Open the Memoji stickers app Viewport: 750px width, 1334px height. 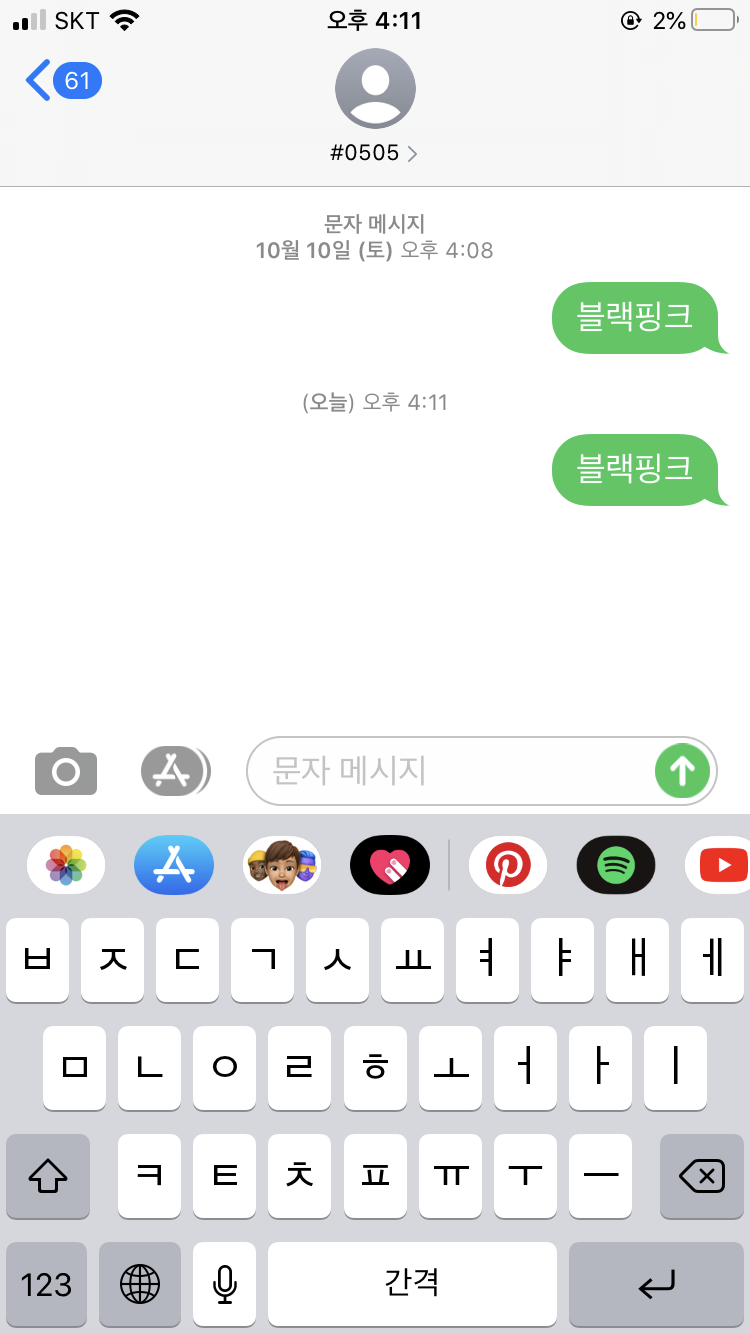(282, 865)
